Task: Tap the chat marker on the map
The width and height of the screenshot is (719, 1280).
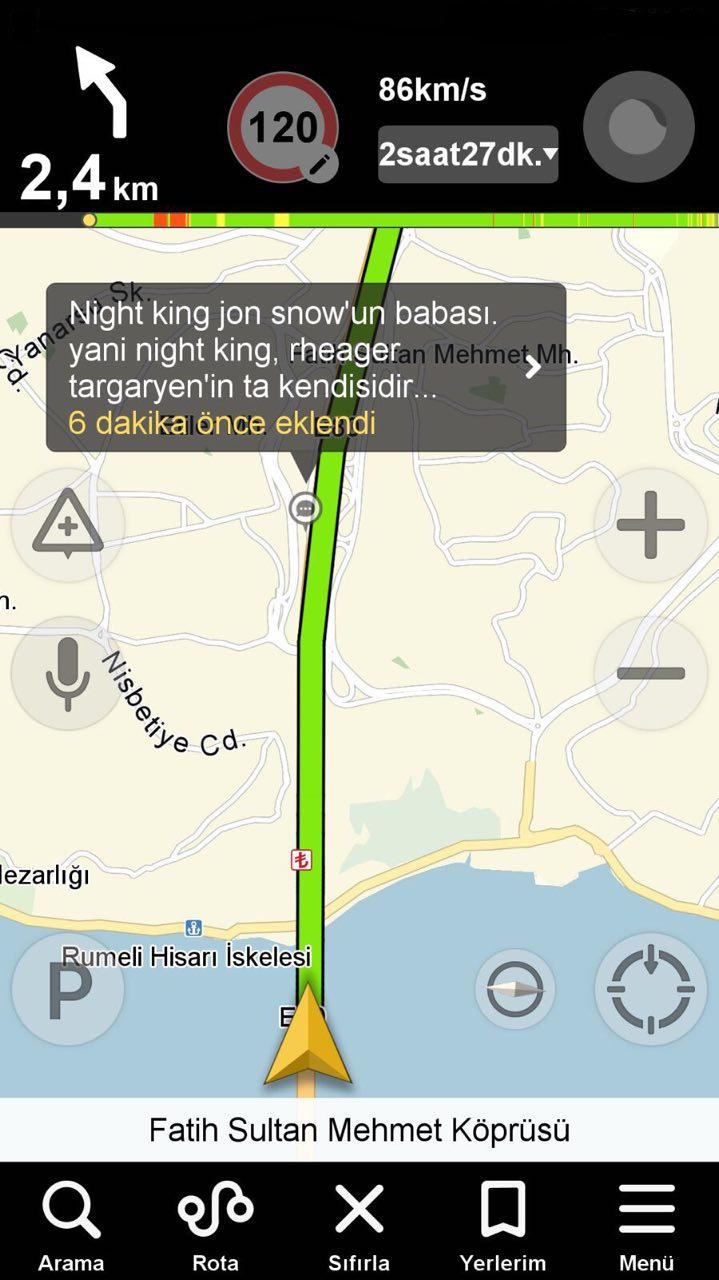Action: [305, 509]
